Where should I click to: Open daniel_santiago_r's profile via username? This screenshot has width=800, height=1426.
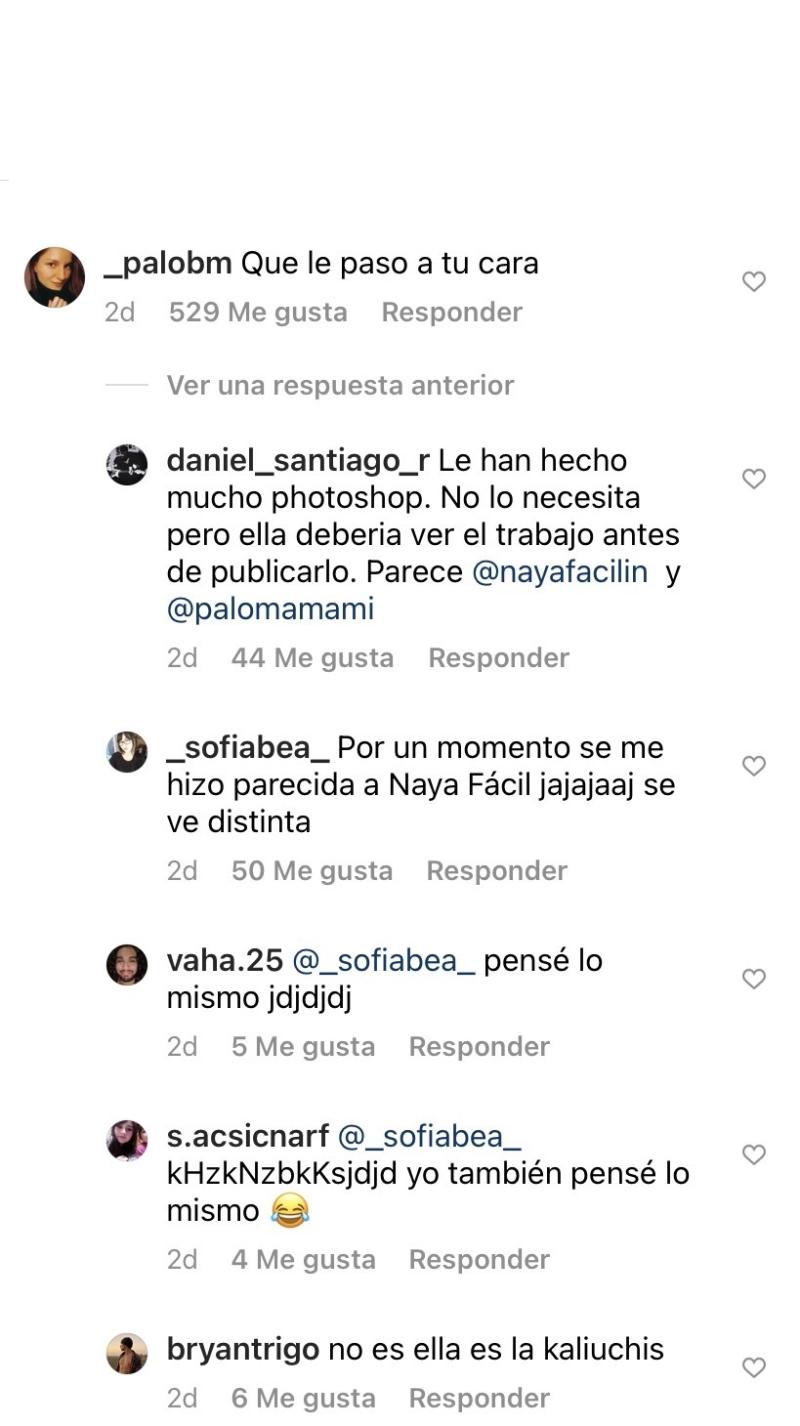[298, 461]
